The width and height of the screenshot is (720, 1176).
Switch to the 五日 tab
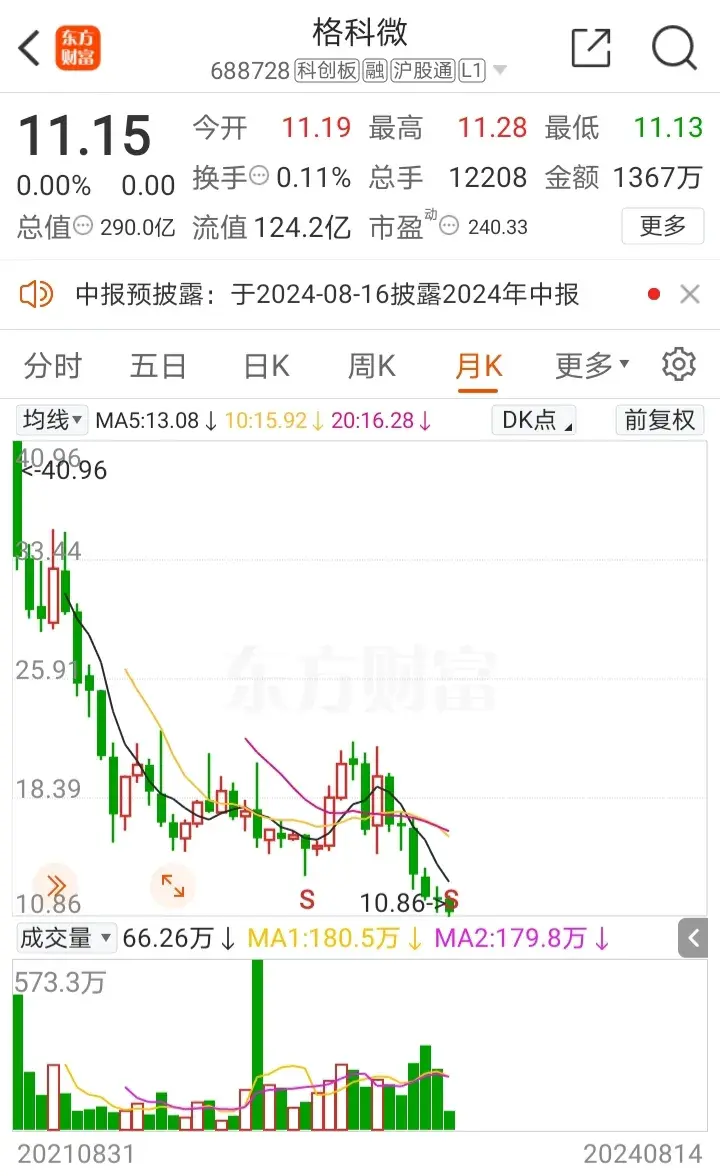(x=158, y=366)
